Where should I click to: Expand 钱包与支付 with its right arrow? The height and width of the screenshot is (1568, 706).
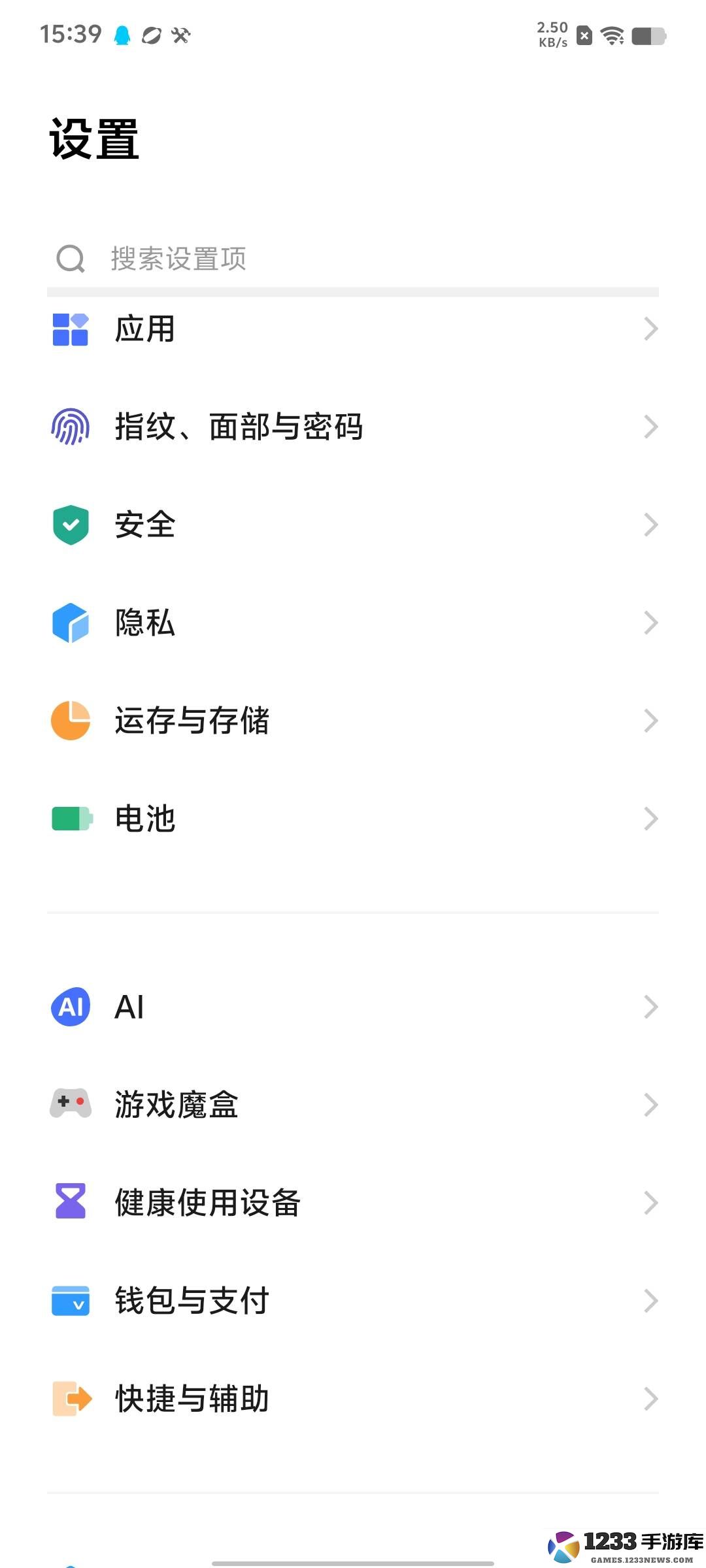(x=650, y=1301)
